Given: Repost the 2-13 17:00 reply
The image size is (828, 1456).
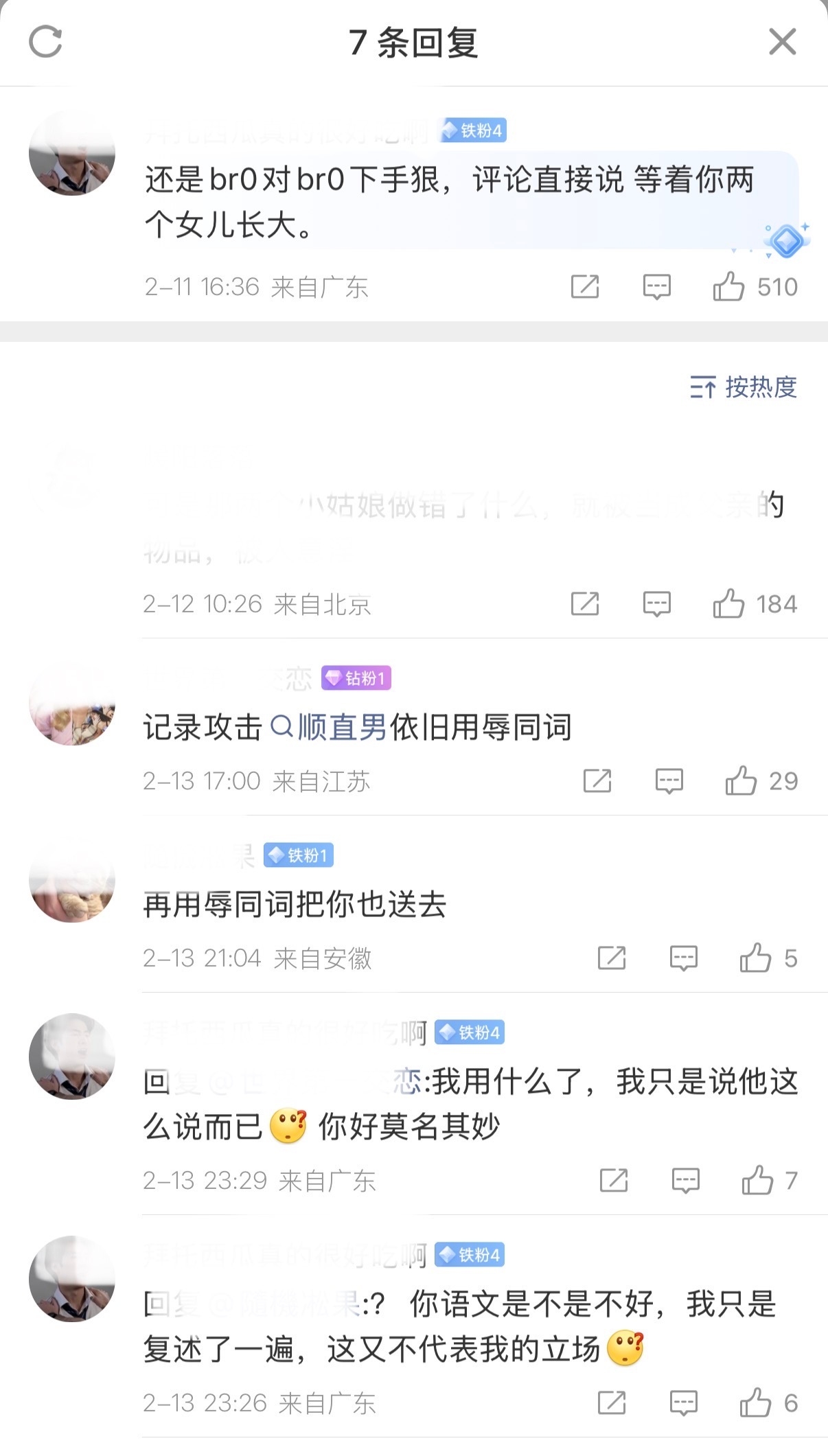Looking at the screenshot, I should click(597, 781).
